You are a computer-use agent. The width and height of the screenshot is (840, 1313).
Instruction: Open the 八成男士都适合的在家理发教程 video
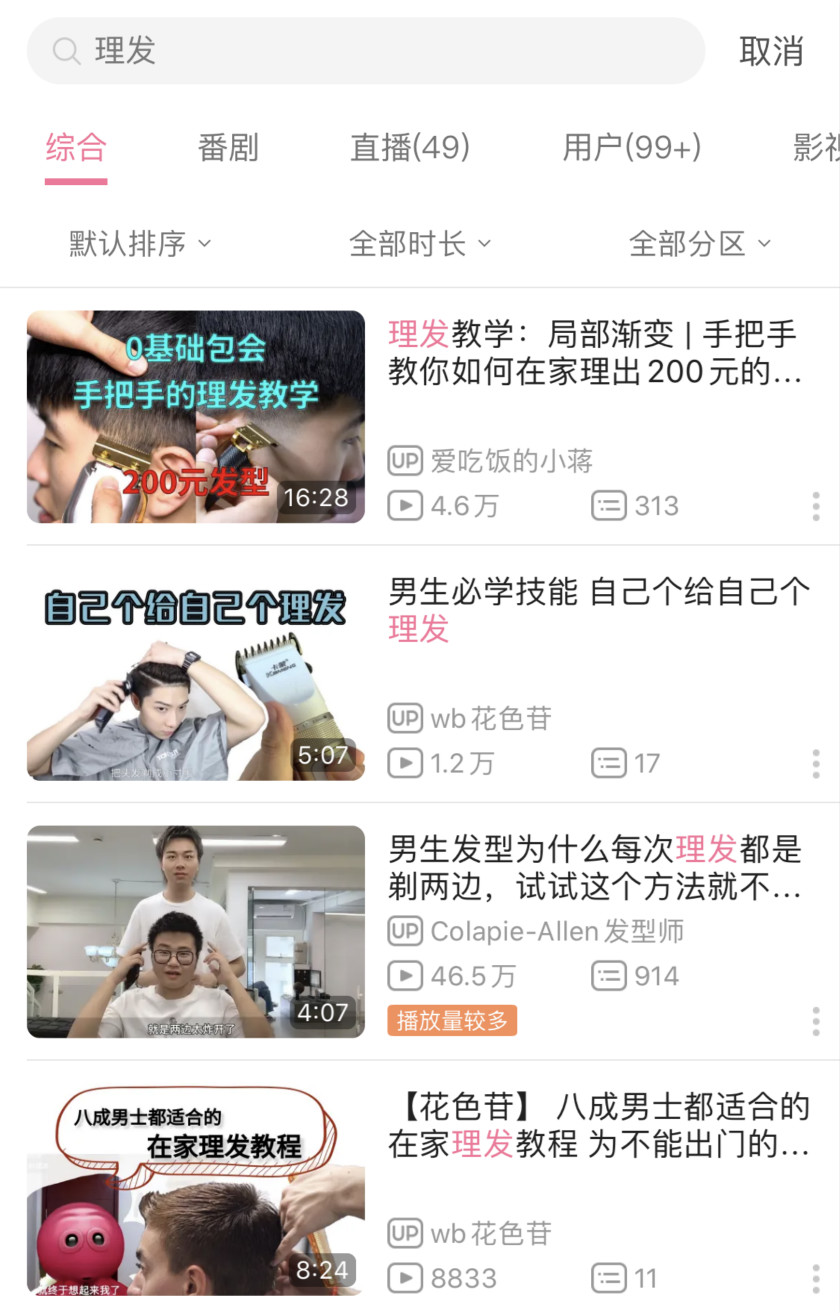click(598, 1125)
